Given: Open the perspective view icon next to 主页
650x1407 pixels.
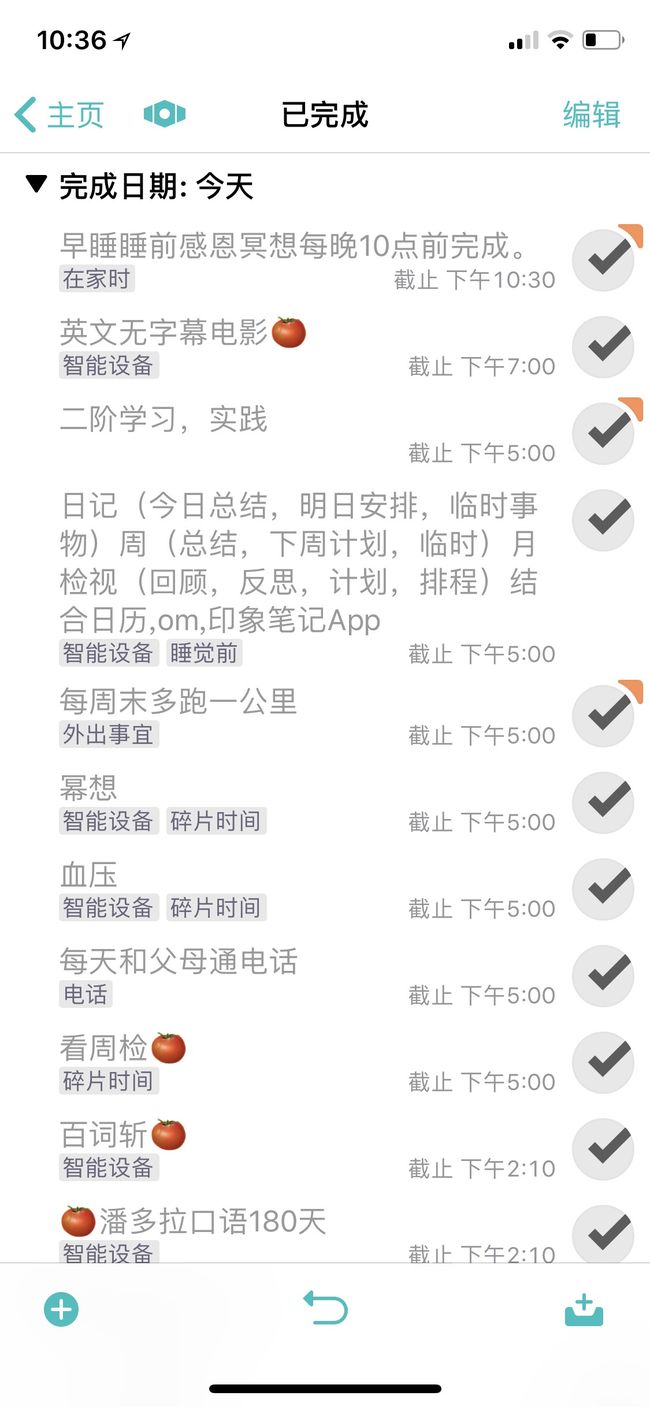Looking at the screenshot, I should [x=165, y=114].
